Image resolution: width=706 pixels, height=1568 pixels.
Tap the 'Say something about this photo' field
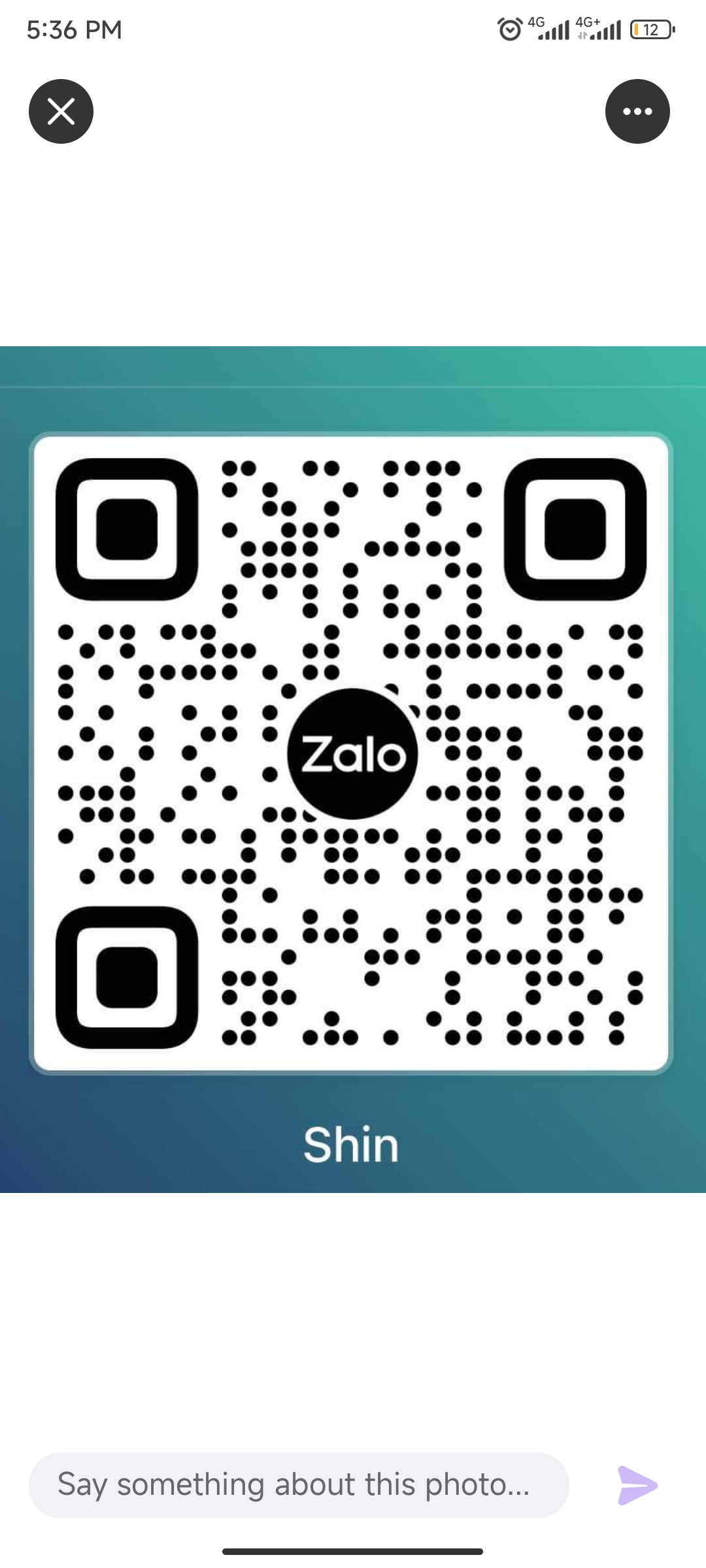click(298, 1484)
